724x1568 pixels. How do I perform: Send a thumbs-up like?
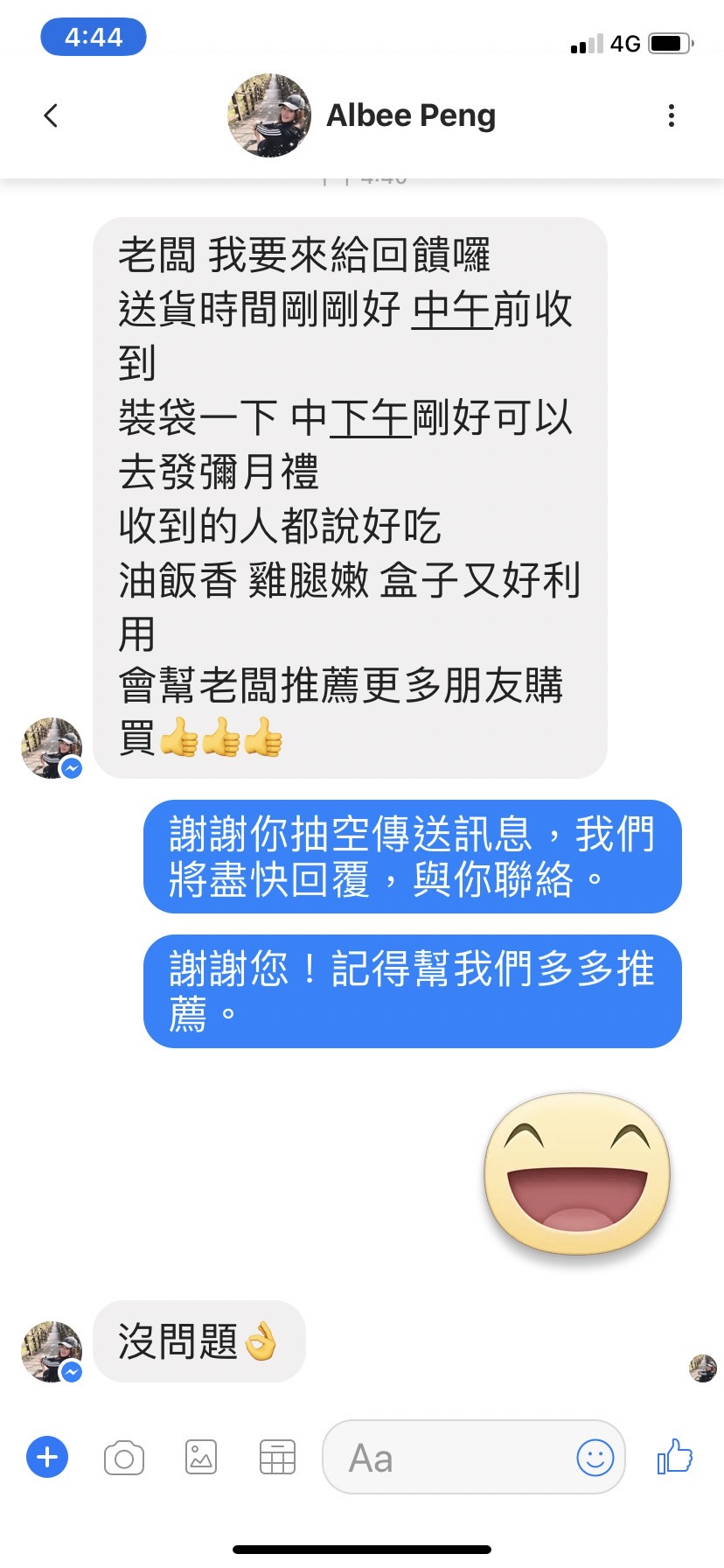coord(674,1458)
